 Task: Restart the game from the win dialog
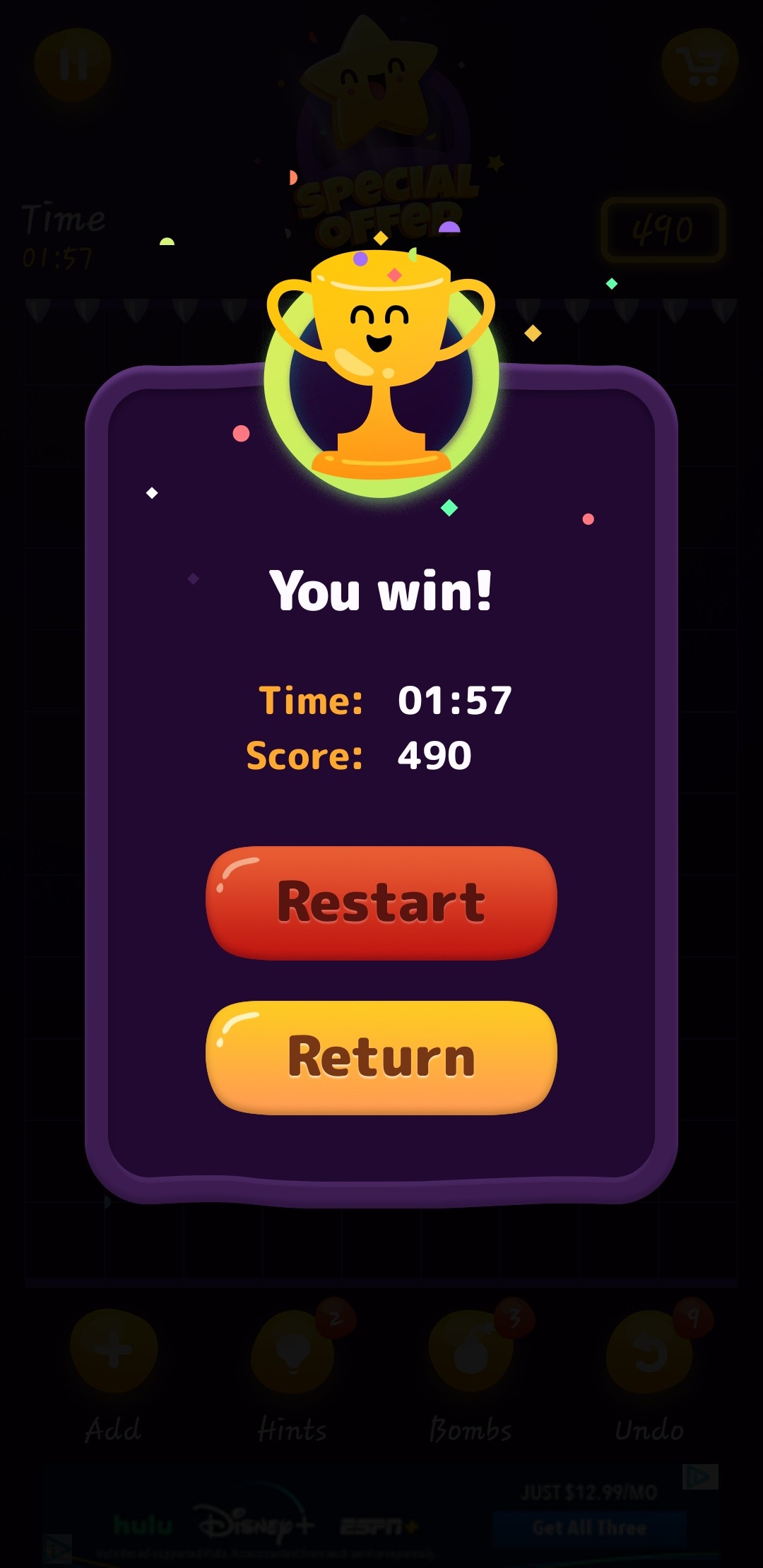click(381, 903)
